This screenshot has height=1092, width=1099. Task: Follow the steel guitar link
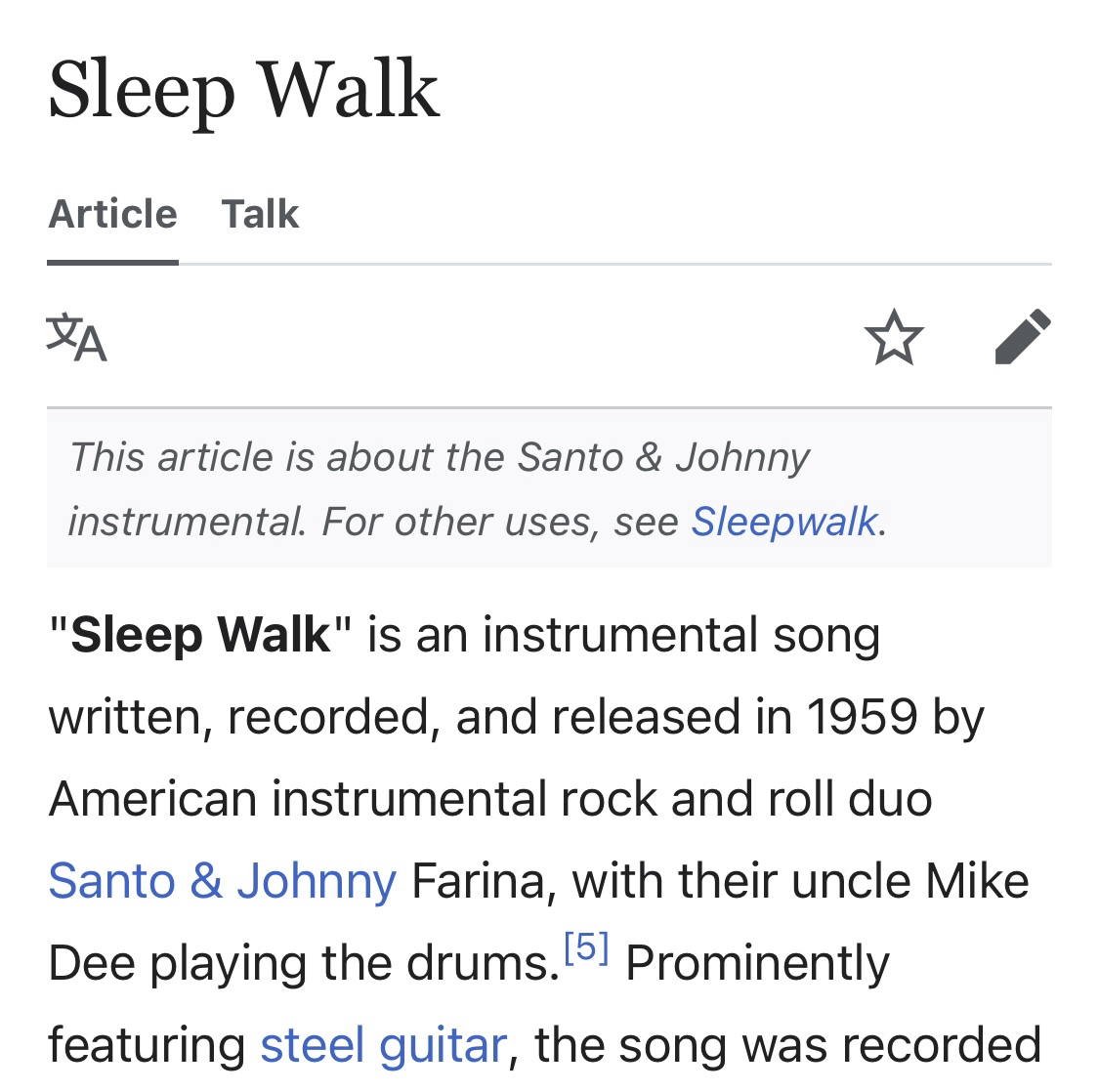pos(383,1044)
